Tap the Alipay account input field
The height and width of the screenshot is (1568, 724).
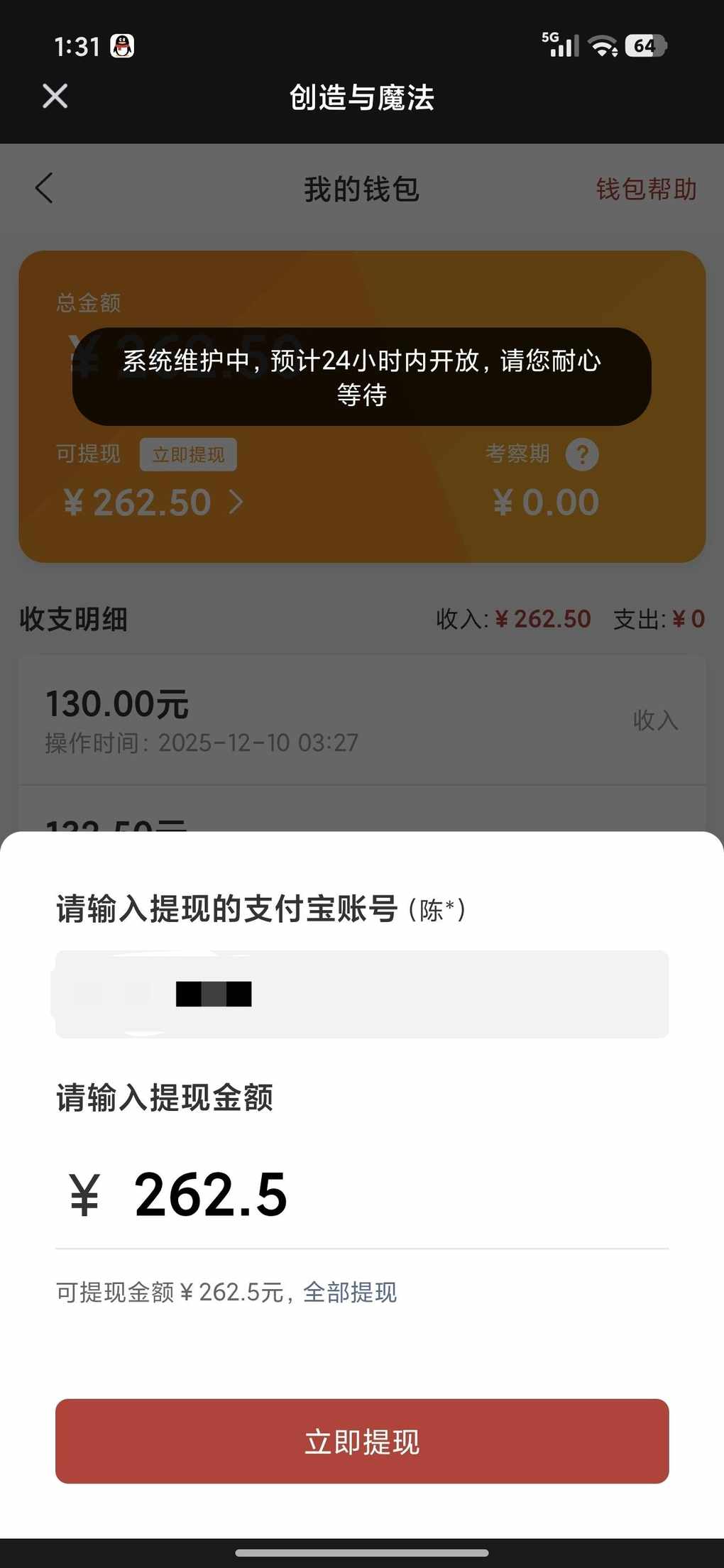tap(362, 994)
